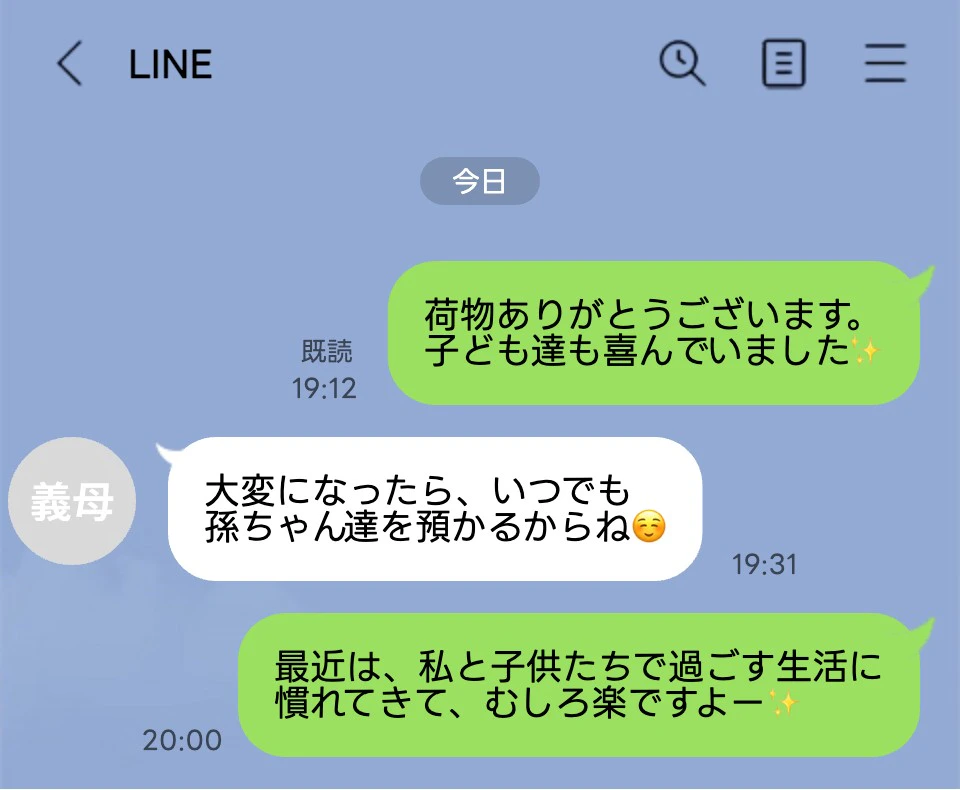Viewport: 960px width, 790px height.
Task: View 義母's profile picture
Action: pos(70,500)
